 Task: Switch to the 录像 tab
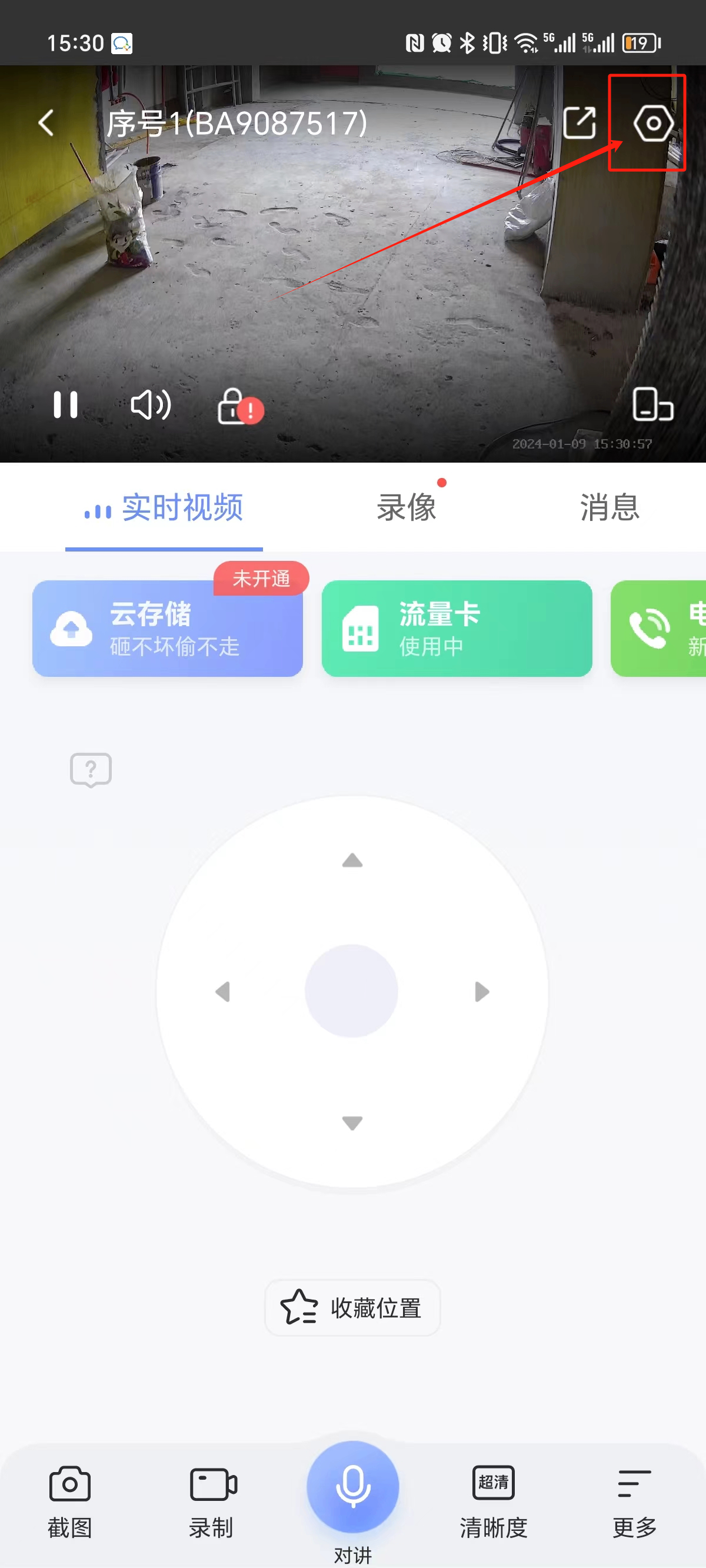(x=407, y=507)
